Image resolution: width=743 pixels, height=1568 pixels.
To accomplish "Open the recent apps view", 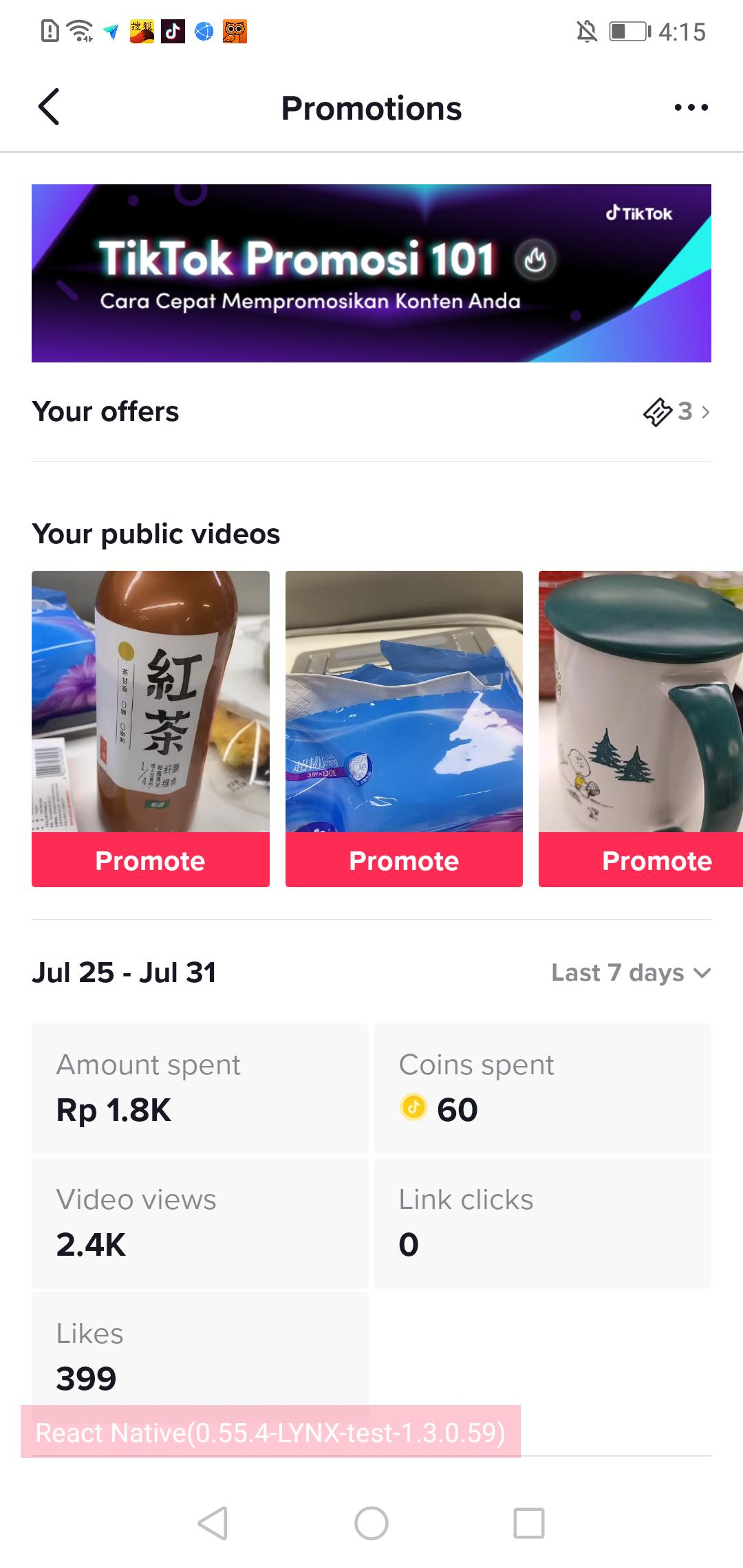I will 529,1523.
